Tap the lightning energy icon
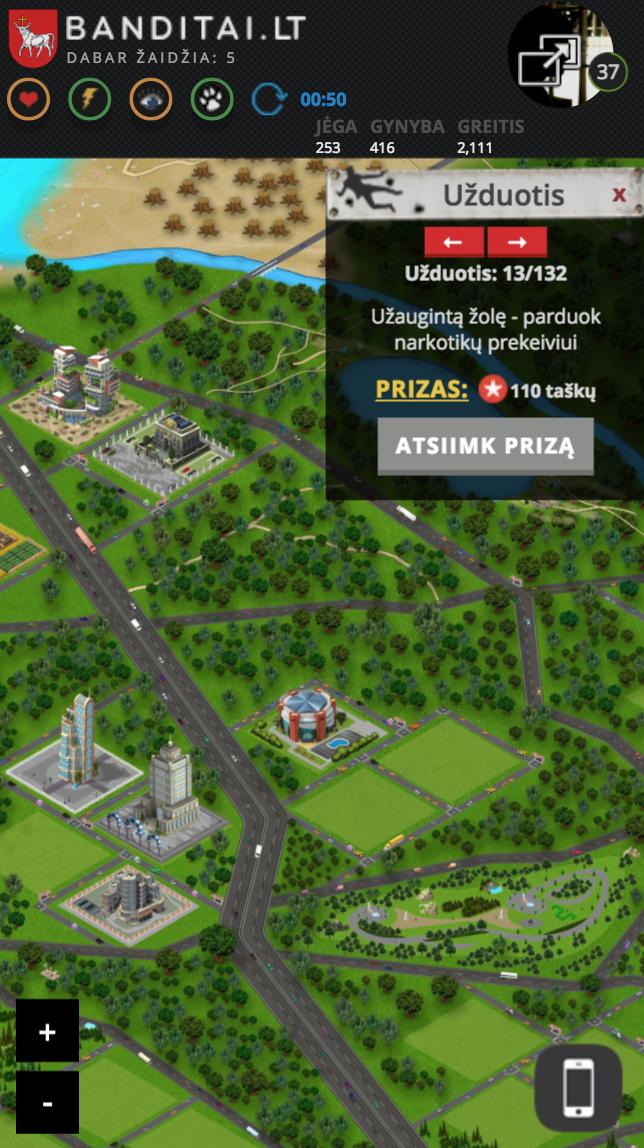 click(89, 99)
